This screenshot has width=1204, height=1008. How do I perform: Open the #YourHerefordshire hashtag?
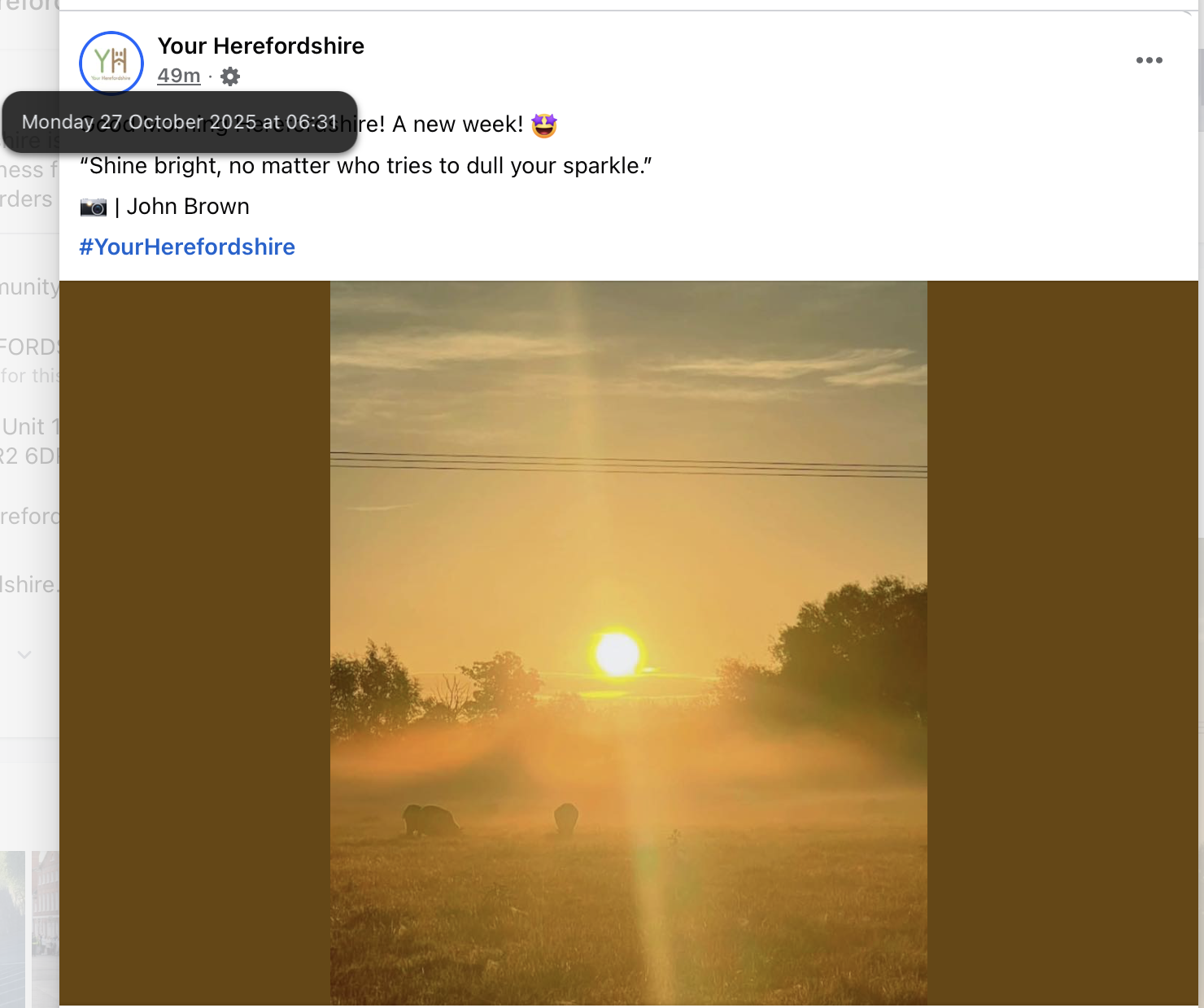(187, 247)
